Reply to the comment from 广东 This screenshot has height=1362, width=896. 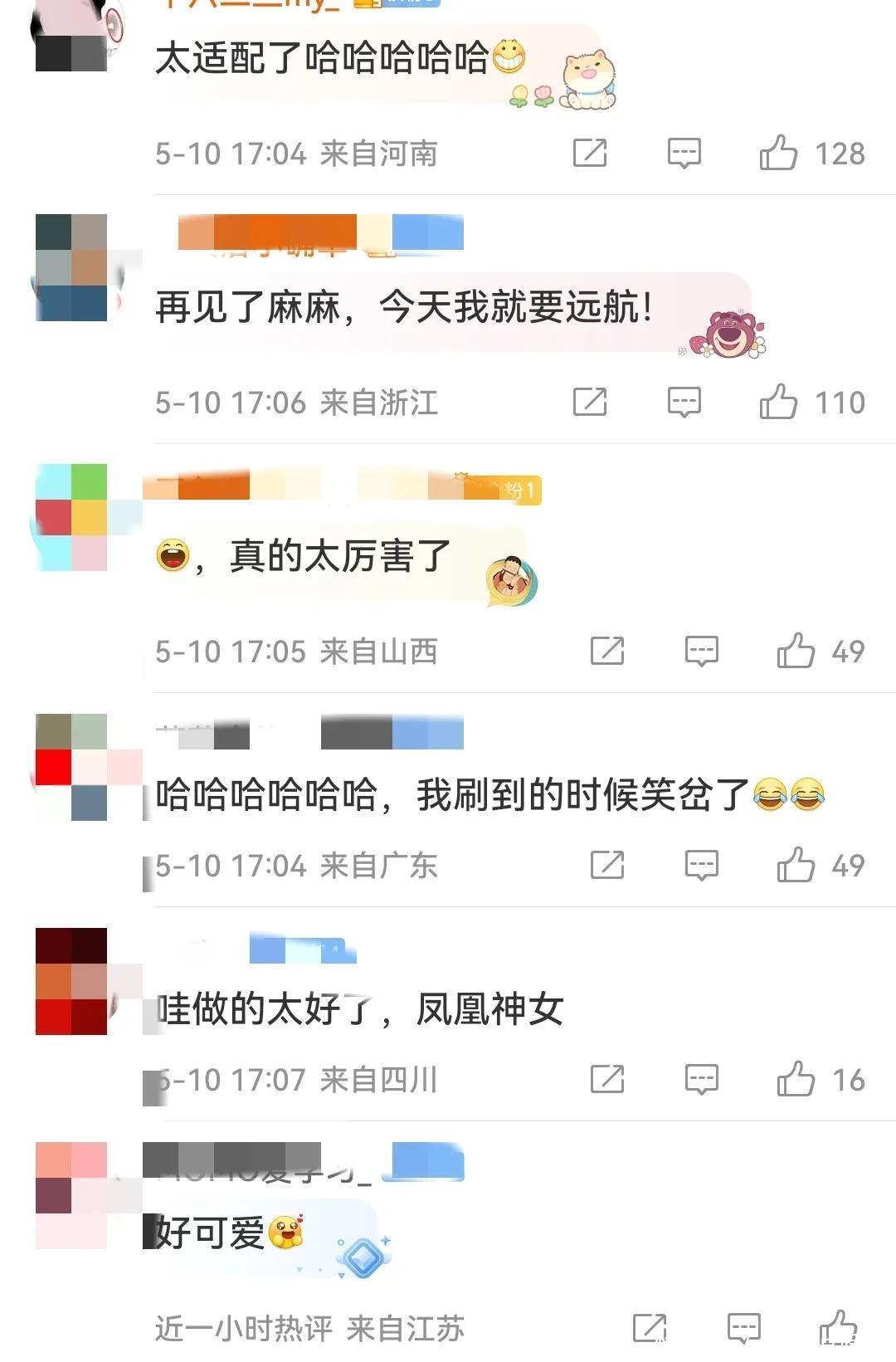coord(702,866)
